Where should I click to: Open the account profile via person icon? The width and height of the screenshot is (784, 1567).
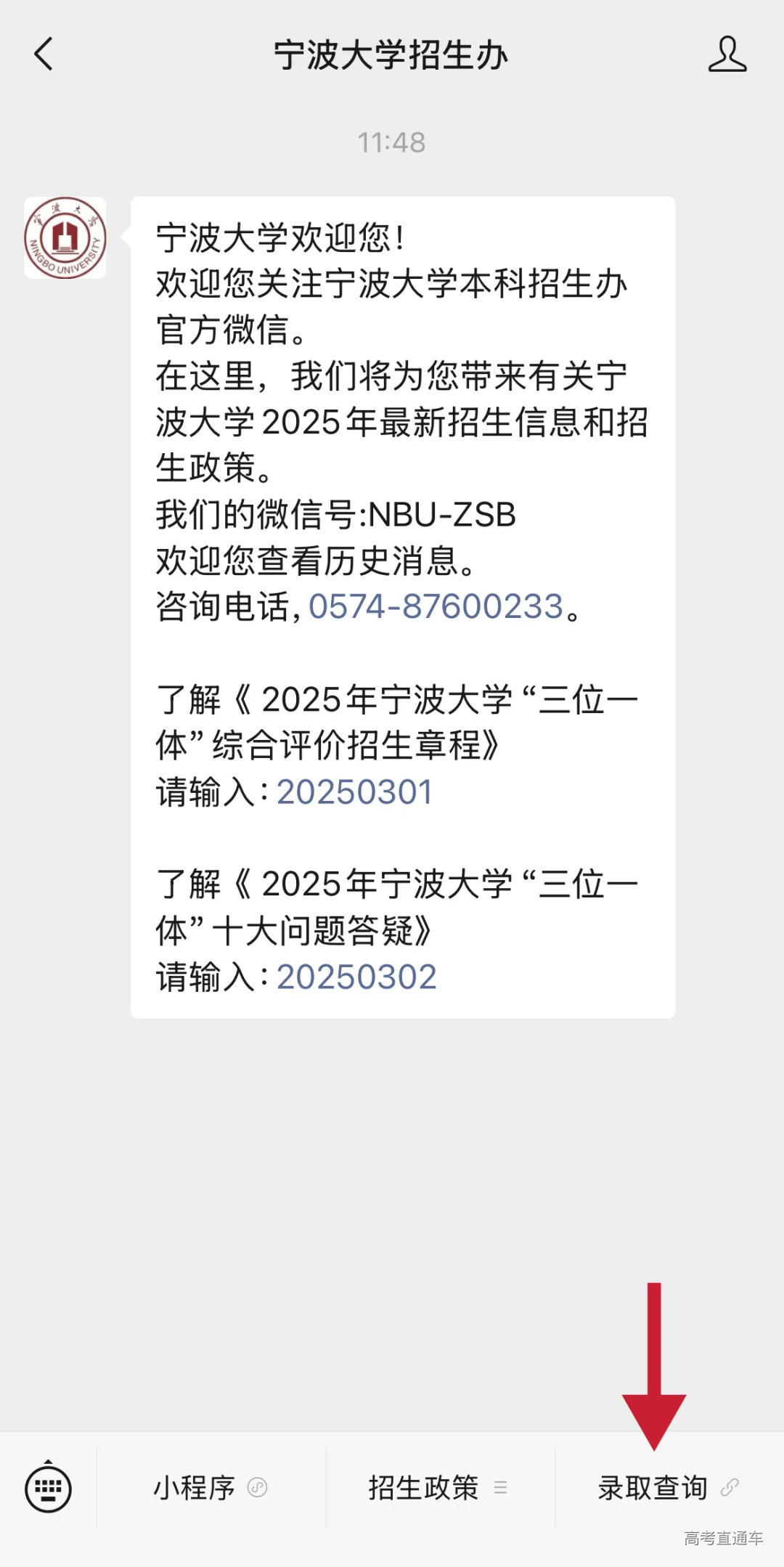click(x=729, y=54)
